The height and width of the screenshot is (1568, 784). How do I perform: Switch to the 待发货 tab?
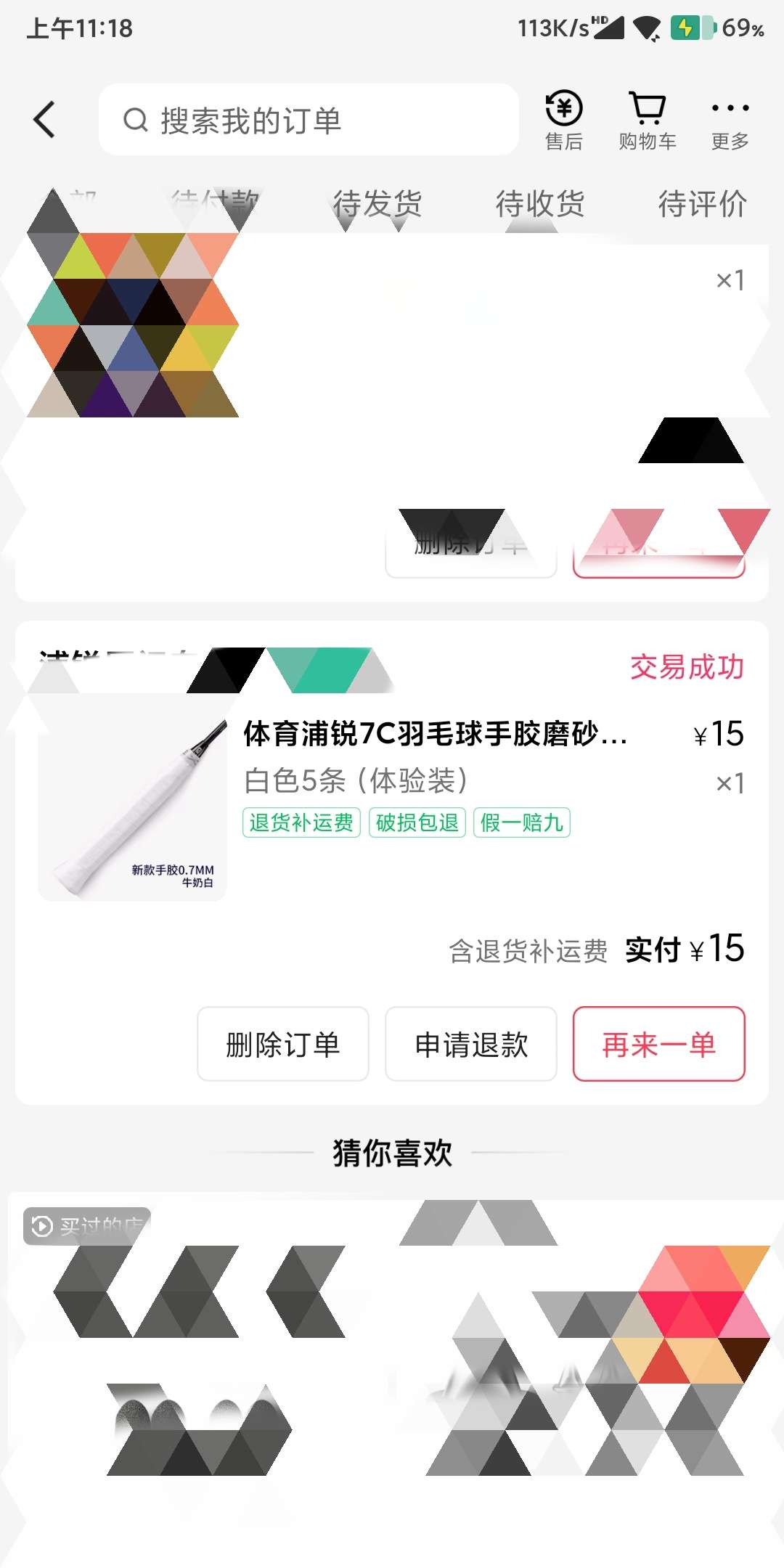(377, 204)
